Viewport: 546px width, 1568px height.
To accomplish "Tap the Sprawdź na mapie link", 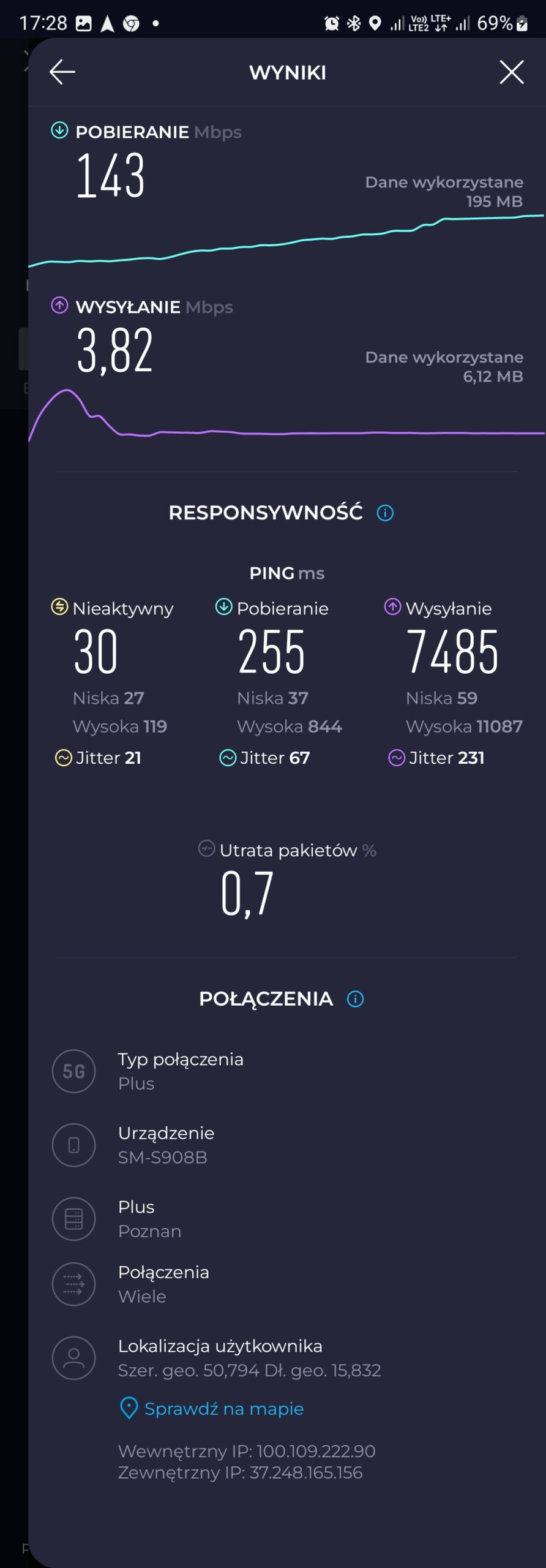I will tap(223, 1409).
